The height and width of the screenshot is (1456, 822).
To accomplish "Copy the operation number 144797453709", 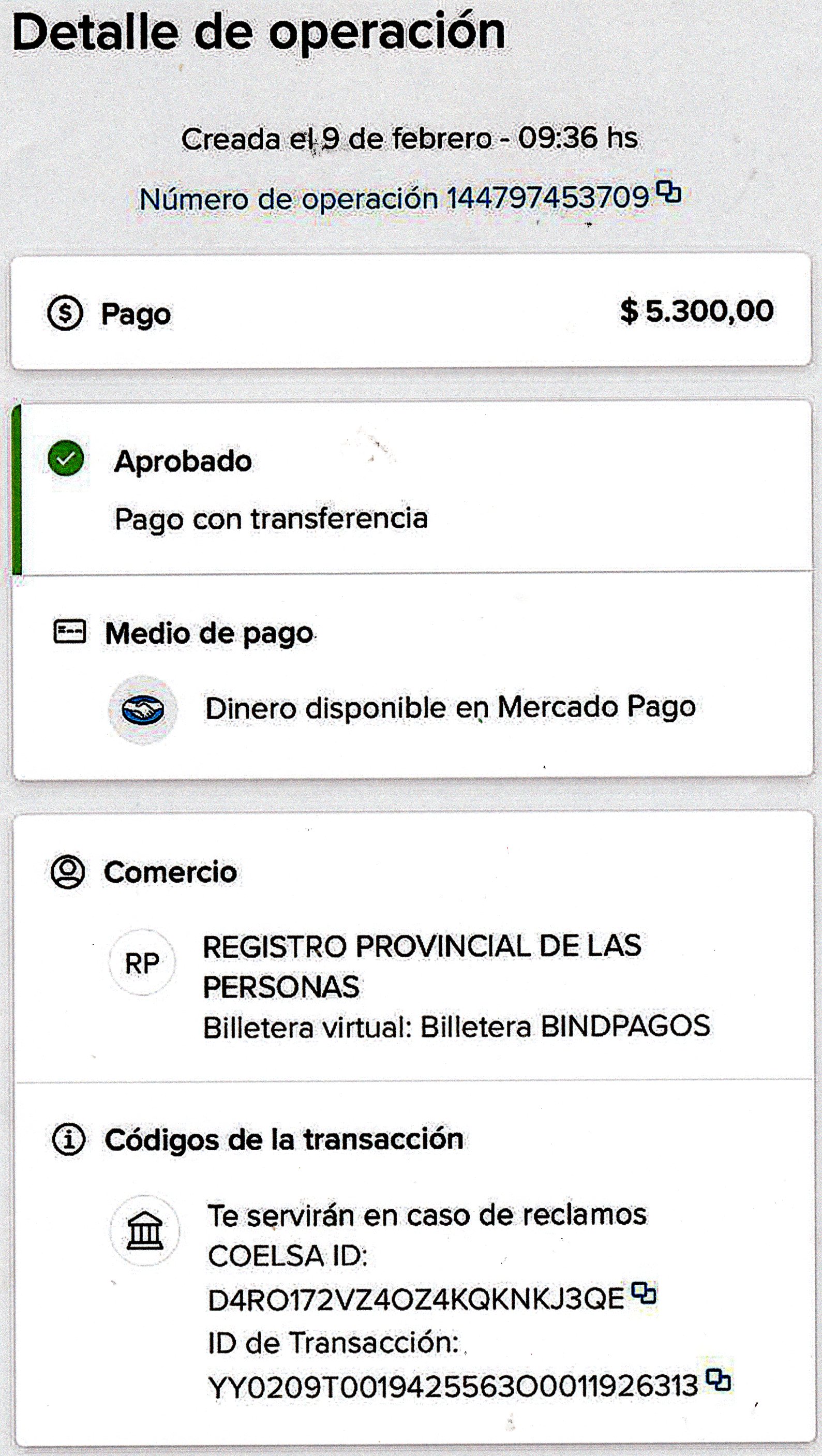I will click(x=670, y=194).
